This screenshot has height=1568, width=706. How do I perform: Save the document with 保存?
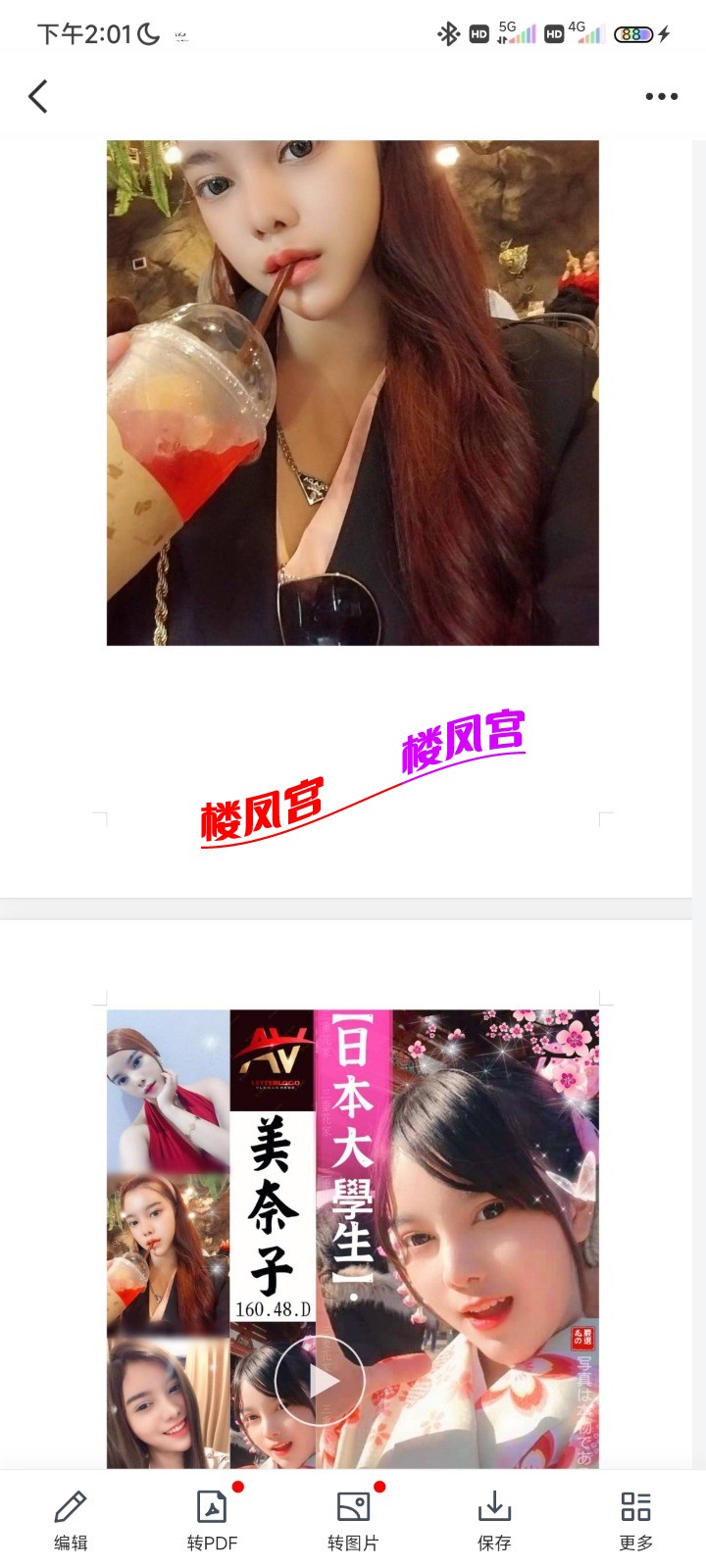pos(494,1520)
